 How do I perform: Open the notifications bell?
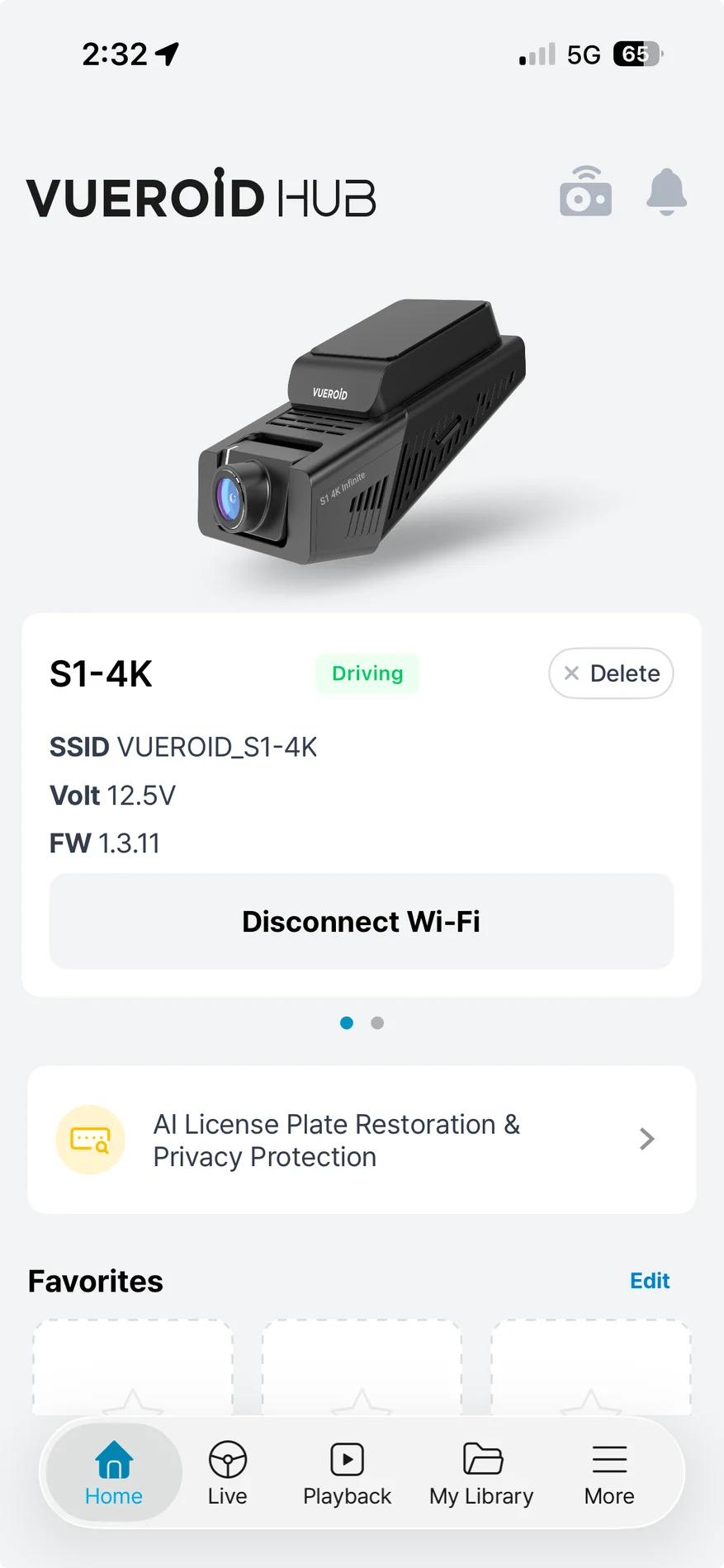coord(666,192)
